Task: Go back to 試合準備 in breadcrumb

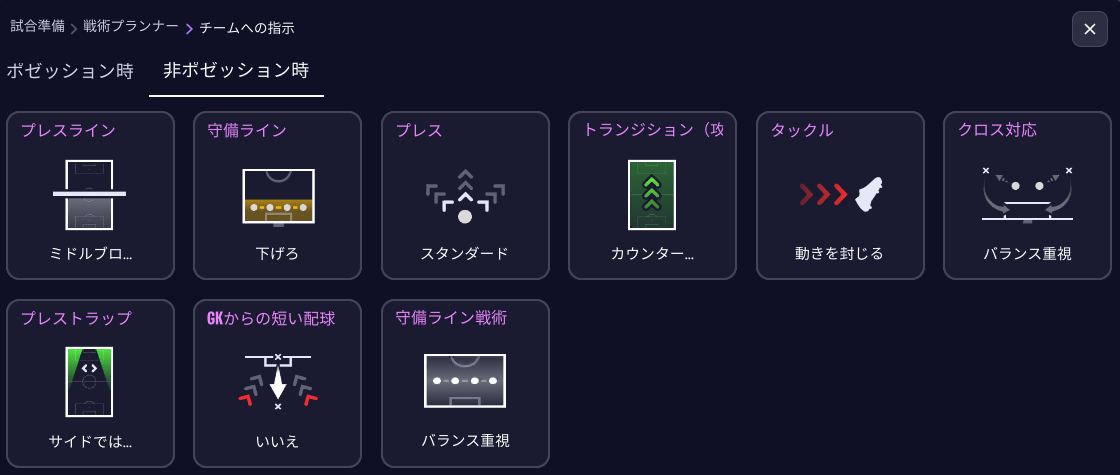Action: click(37, 27)
